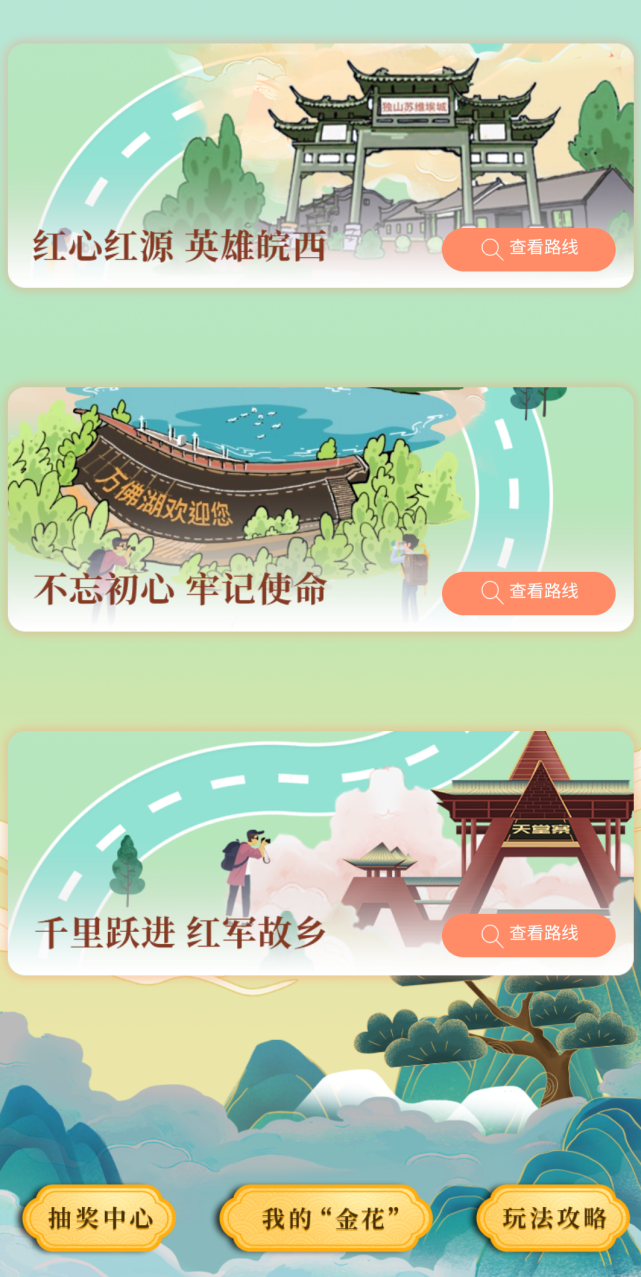Open the 抽奖中心 lottery center
The width and height of the screenshot is (641, 1277).
click(100, 1218)
